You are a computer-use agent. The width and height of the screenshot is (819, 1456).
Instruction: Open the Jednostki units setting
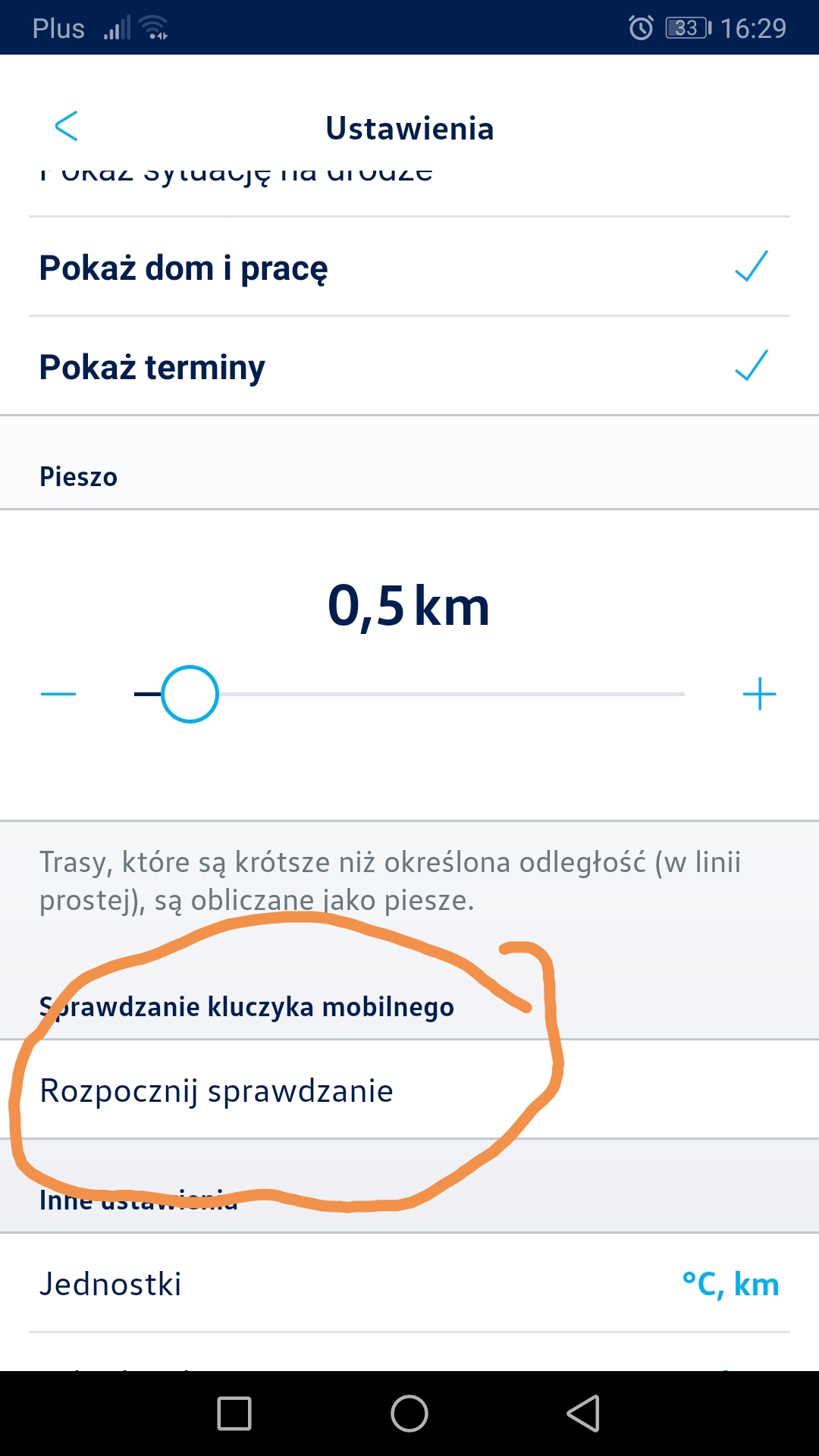(x=409, y=1284)
